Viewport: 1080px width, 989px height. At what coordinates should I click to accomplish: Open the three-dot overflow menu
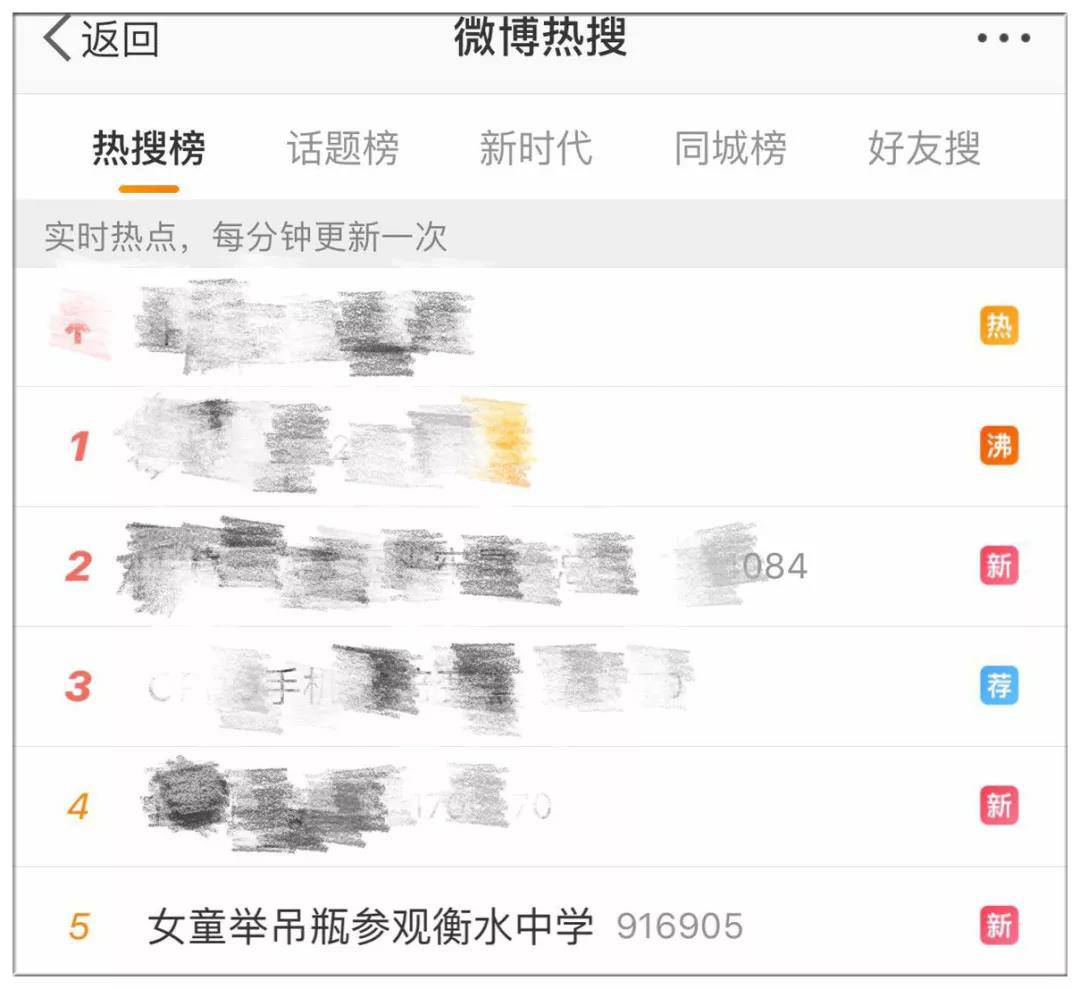point(1003,40)
